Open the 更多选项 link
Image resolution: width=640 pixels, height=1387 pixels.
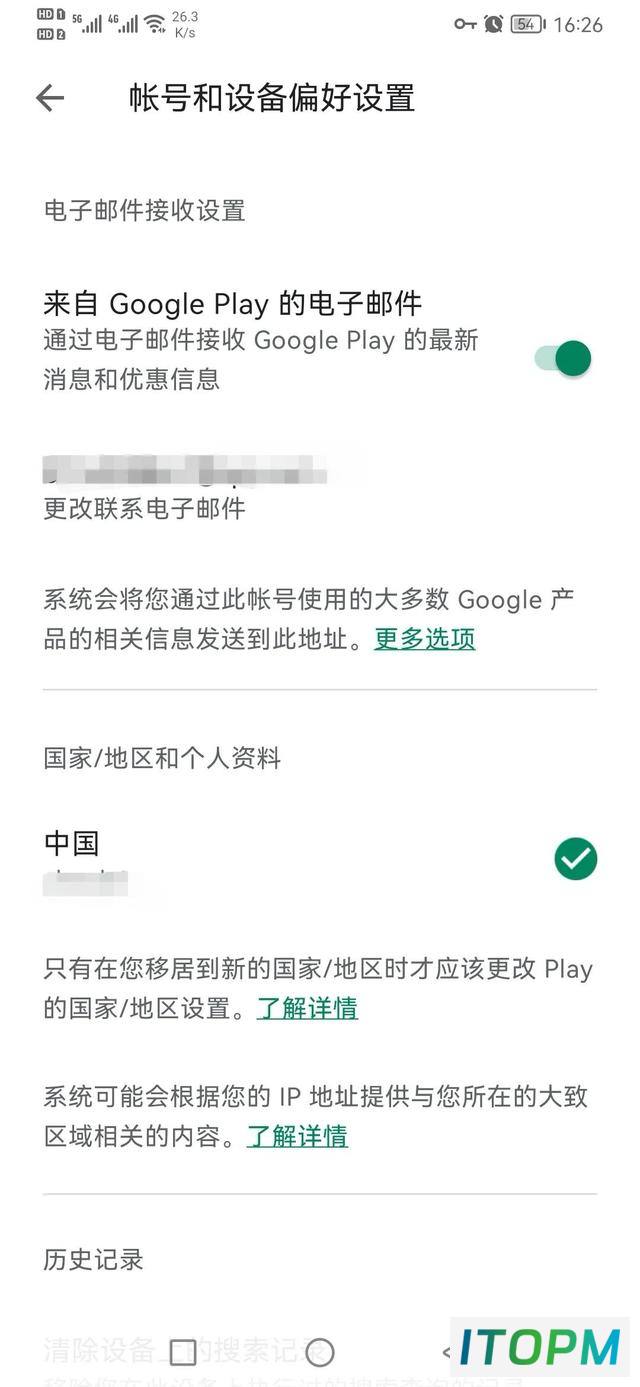[x=425, y=638]
